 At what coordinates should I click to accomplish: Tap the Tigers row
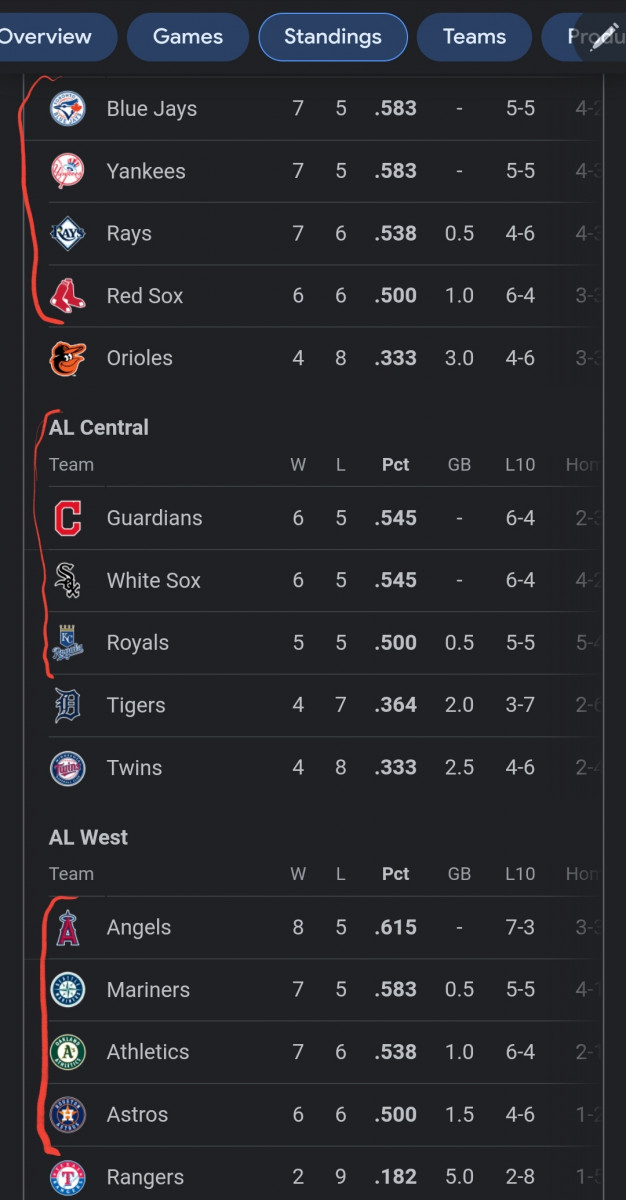pyautogui.click(x=136, y=705)
